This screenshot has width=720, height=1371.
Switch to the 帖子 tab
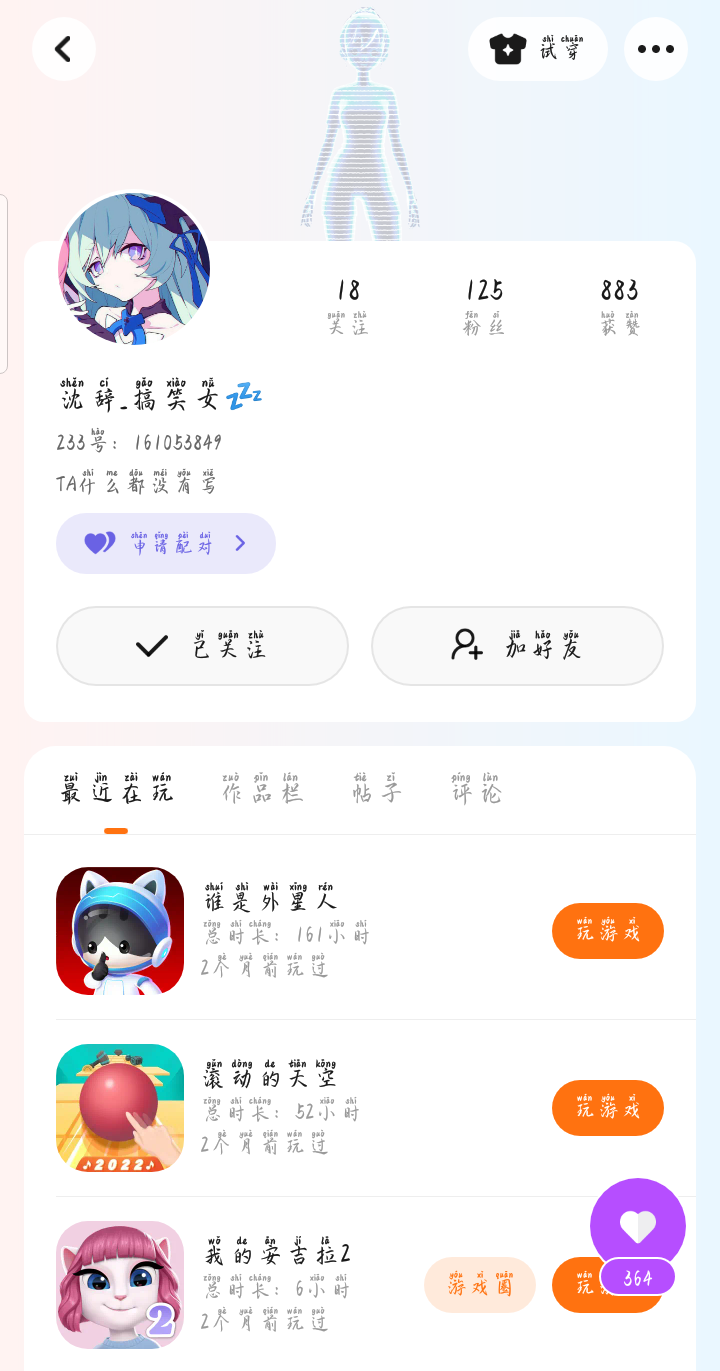click(376, 791)
